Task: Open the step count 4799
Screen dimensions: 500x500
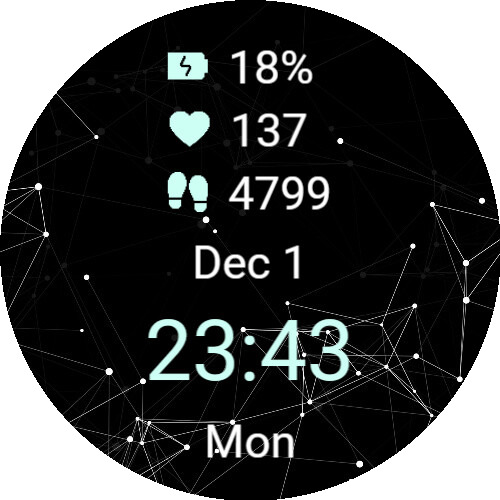Action: (249, 192)
